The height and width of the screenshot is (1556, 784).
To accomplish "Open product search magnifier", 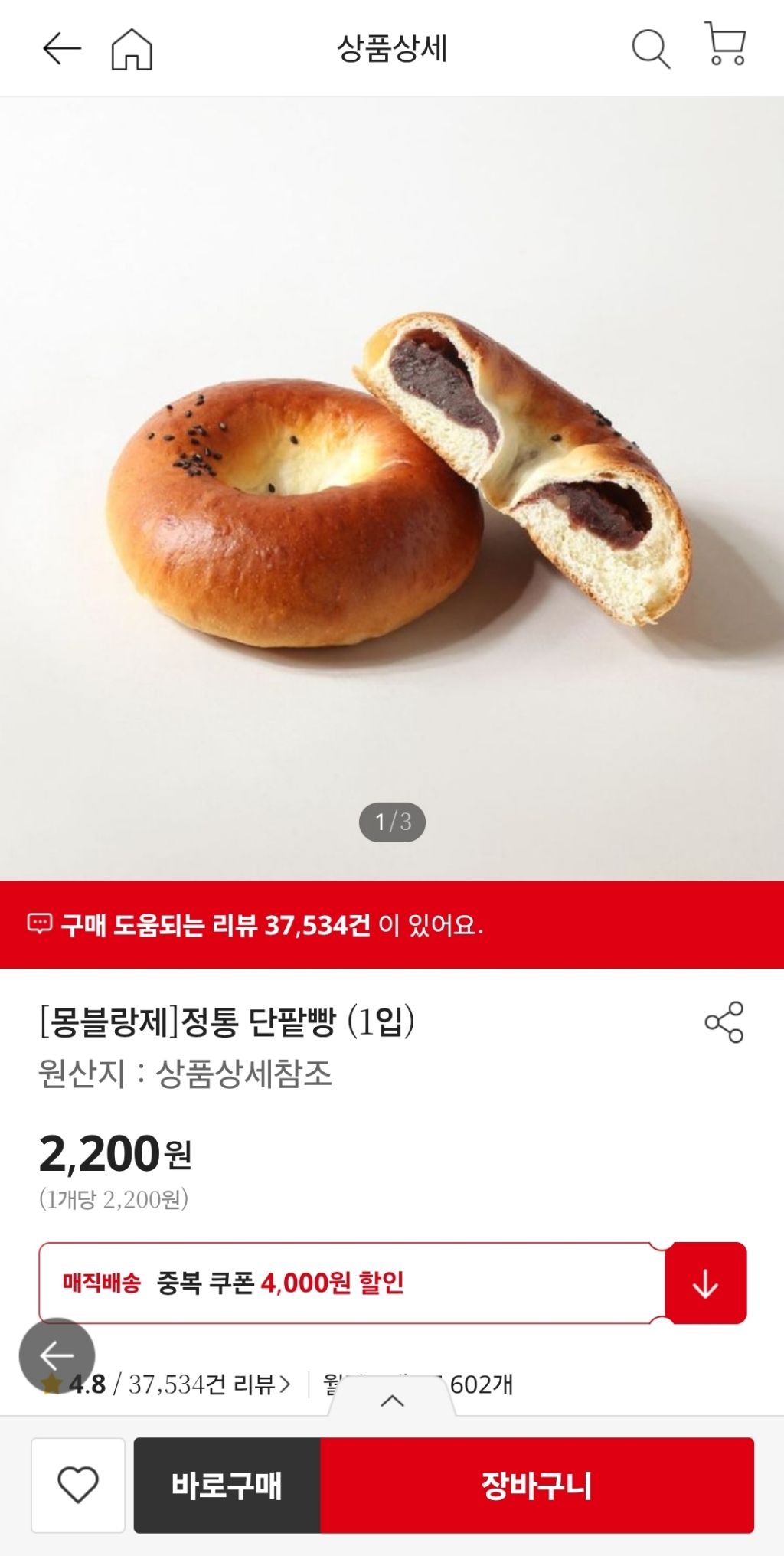I will point(650,49).
